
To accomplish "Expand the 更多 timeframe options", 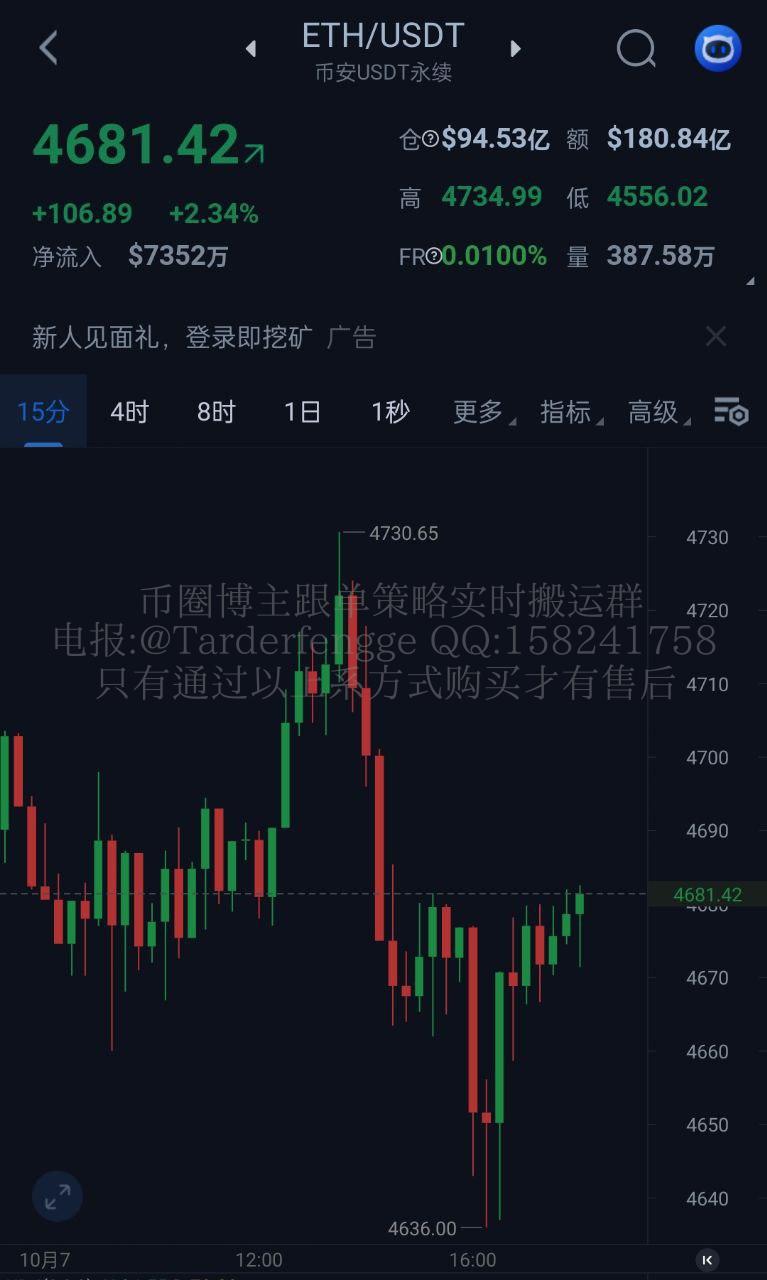I will pyautogui.click(x=483, y=411).
